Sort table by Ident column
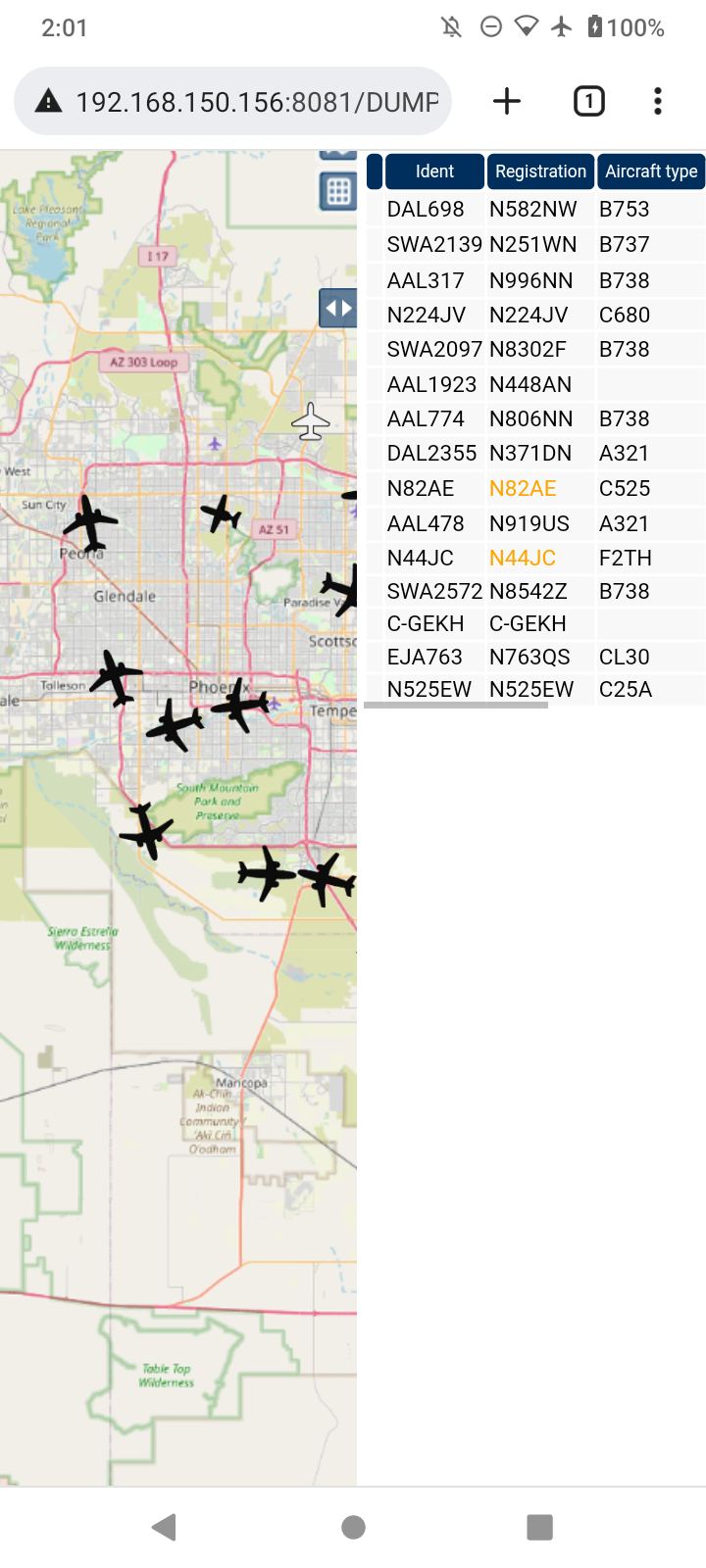The height and width of the screenshot is (1568, 706). (x=434, y=171)
